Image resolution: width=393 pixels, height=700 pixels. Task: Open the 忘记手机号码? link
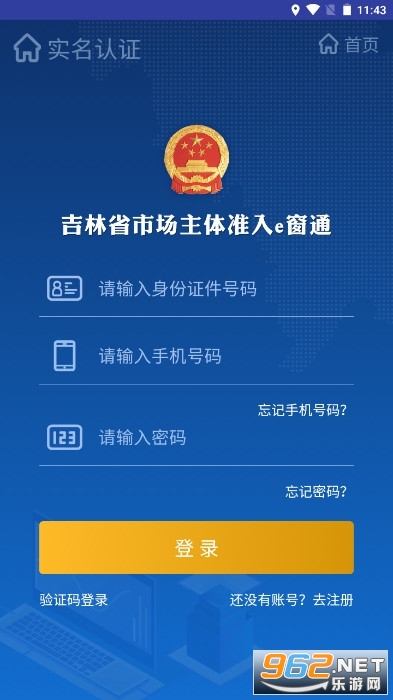click(x=302, y=410)
